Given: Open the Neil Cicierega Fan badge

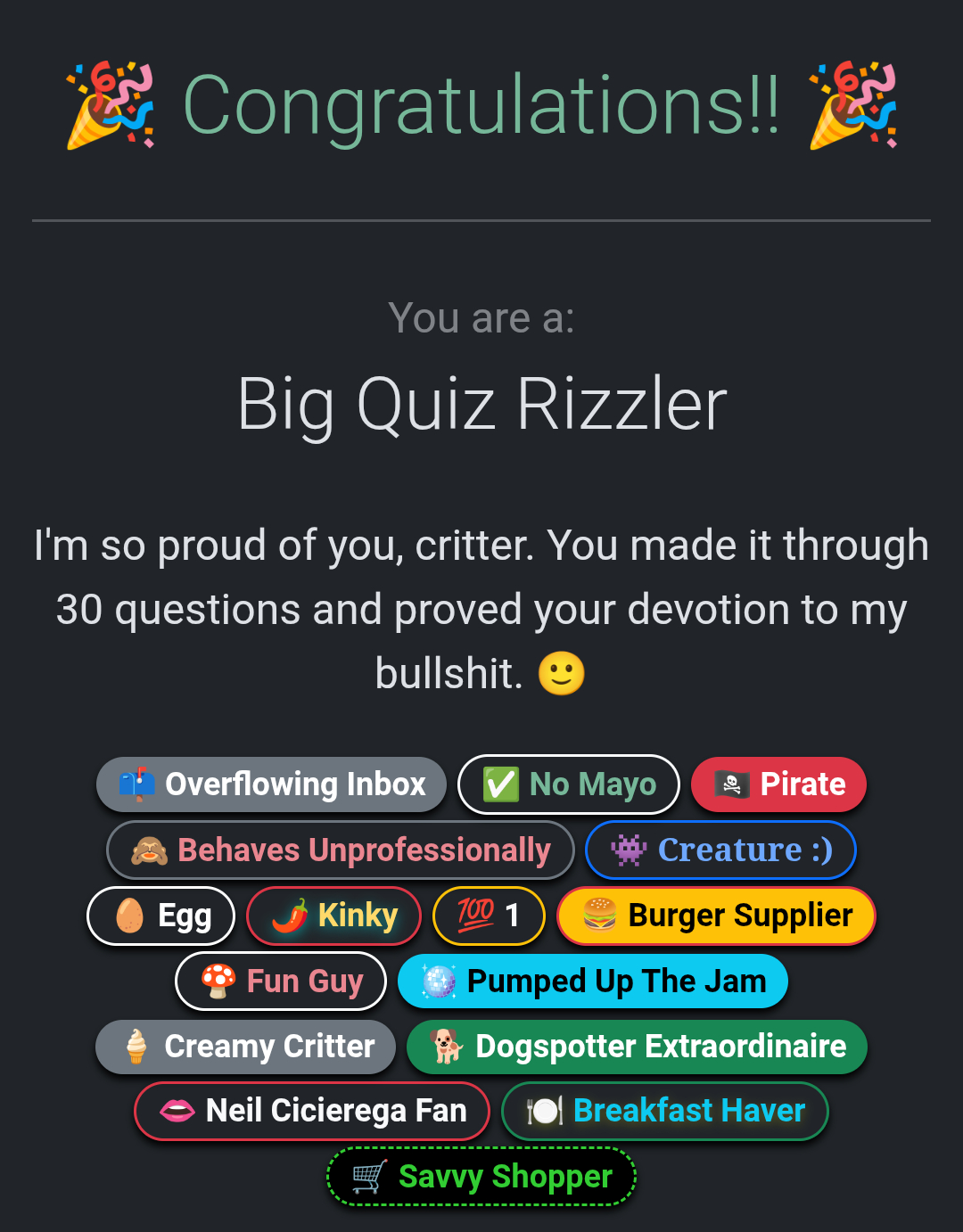Looking at the screenshot, I should (x=312, y=1111).
